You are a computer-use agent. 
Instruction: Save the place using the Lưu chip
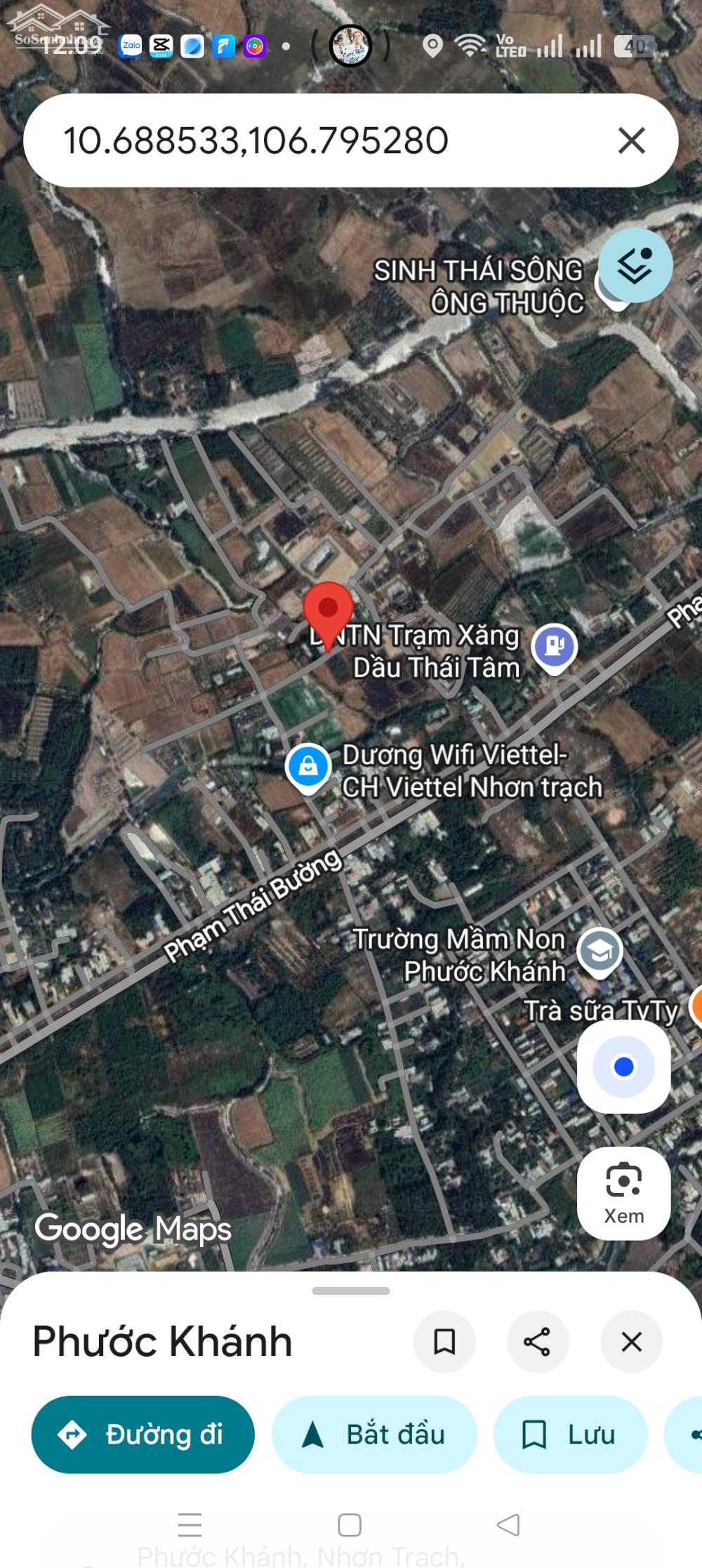(570, 1435)
